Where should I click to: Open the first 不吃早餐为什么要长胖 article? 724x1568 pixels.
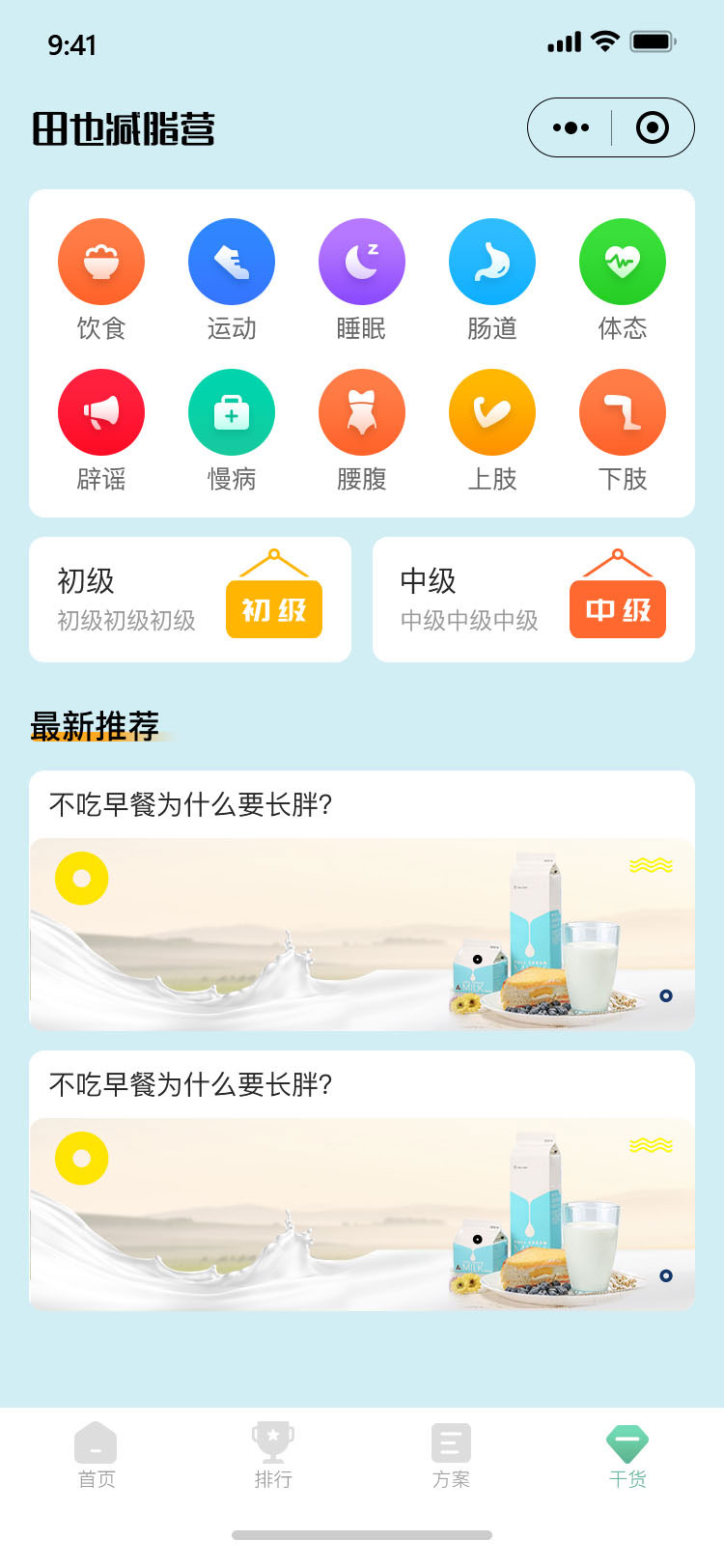pyautogui.click(x=362, y=901)
